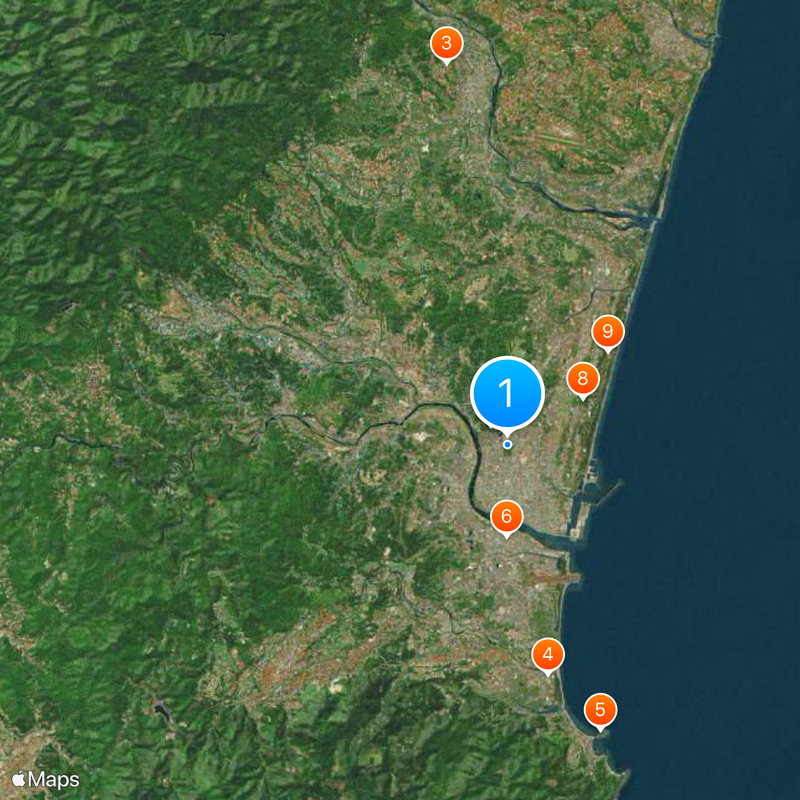Tap map pin number 6
This screenshot has height=800, width=800.
[x=507, y=517]
